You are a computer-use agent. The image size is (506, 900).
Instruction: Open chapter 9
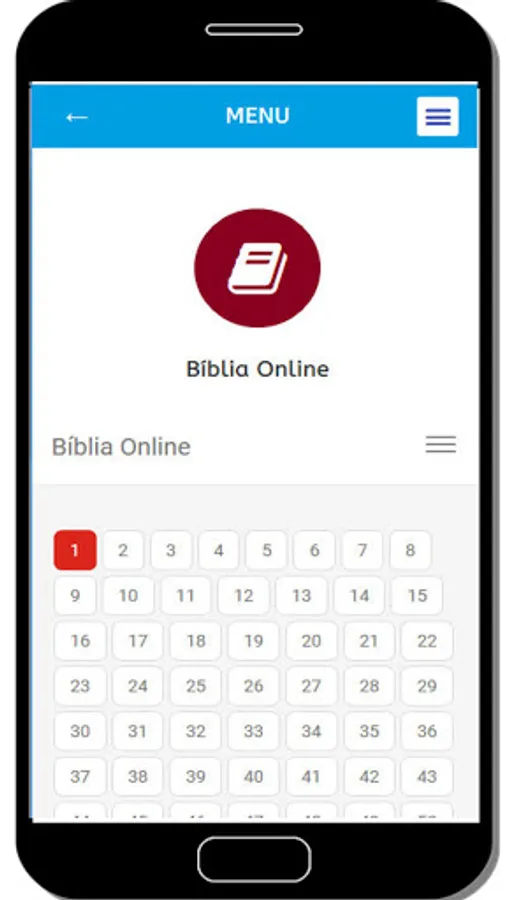pyautogui.click(x=75, y=595)
